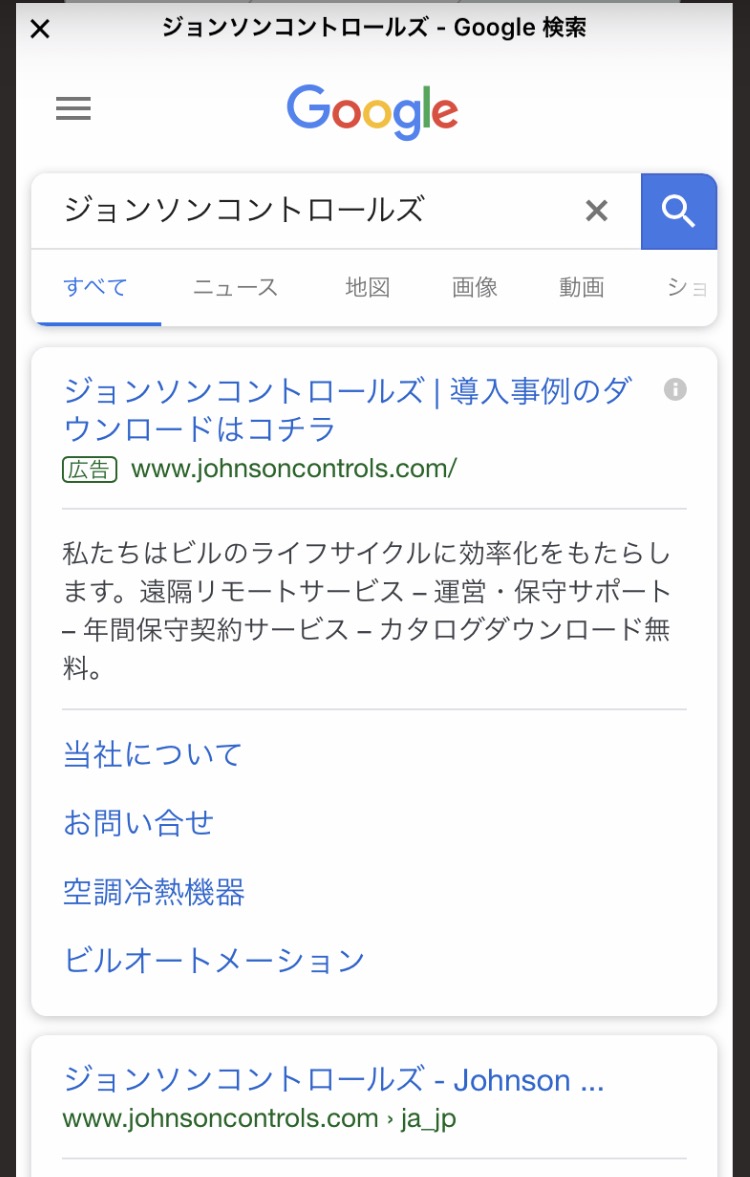Open the ジョンソンコントロールズ - Johnson organic result
This screenshot has width=750, height=1177.
pyautogui.click(x=333, y=1081)
